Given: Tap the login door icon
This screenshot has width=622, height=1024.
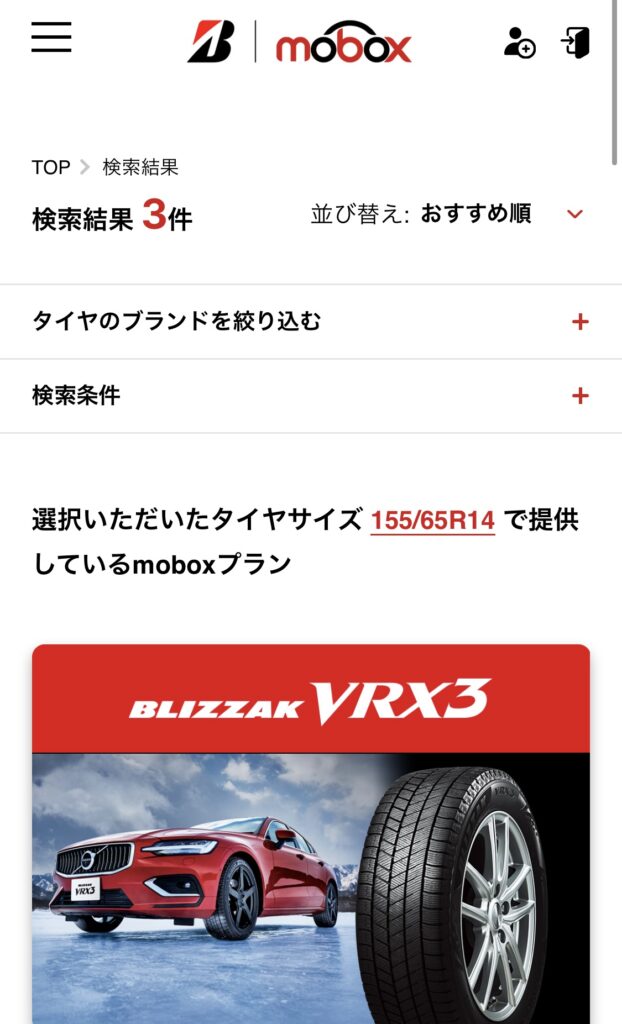Looking at the screenshot, I should click(x=576, y=42).
